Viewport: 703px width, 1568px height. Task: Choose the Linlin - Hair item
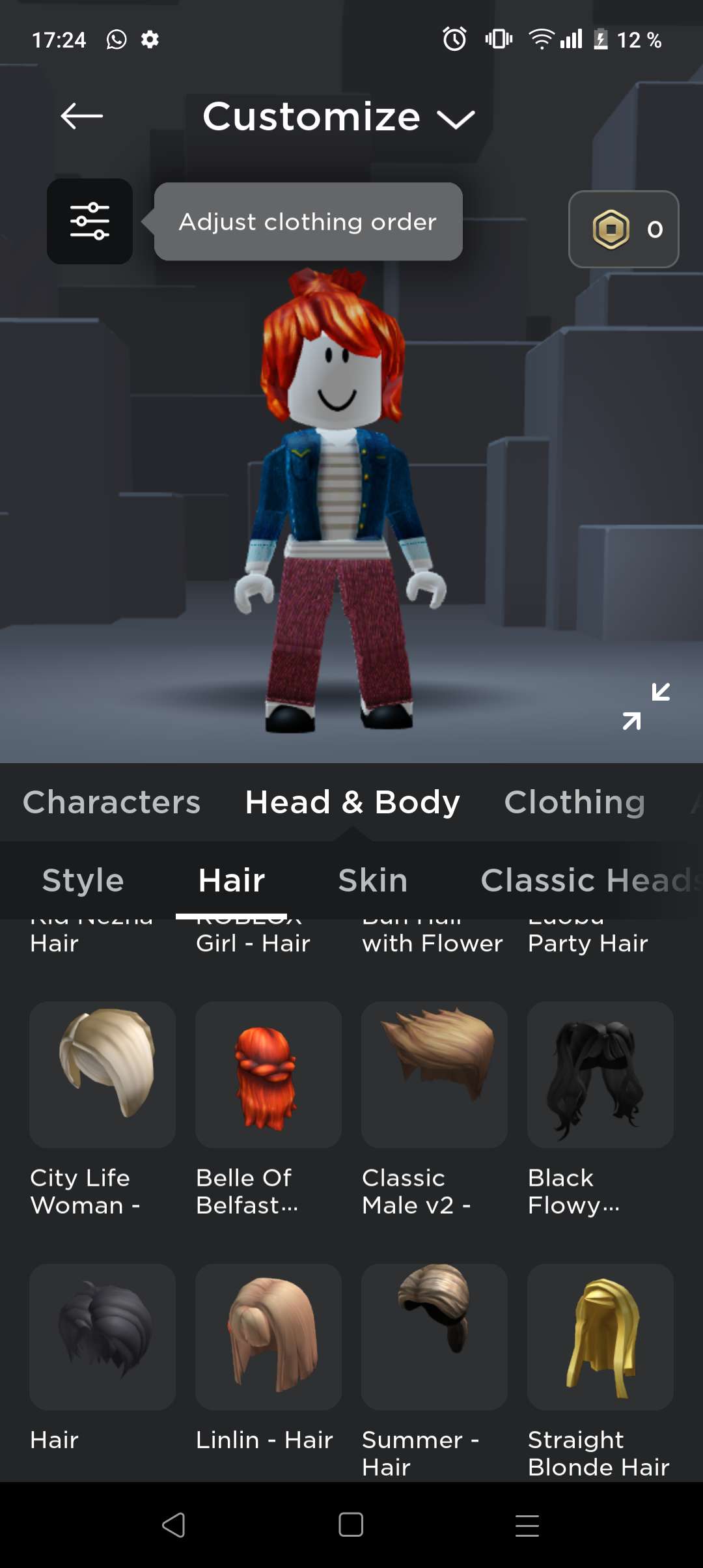tap(268, 1337)
